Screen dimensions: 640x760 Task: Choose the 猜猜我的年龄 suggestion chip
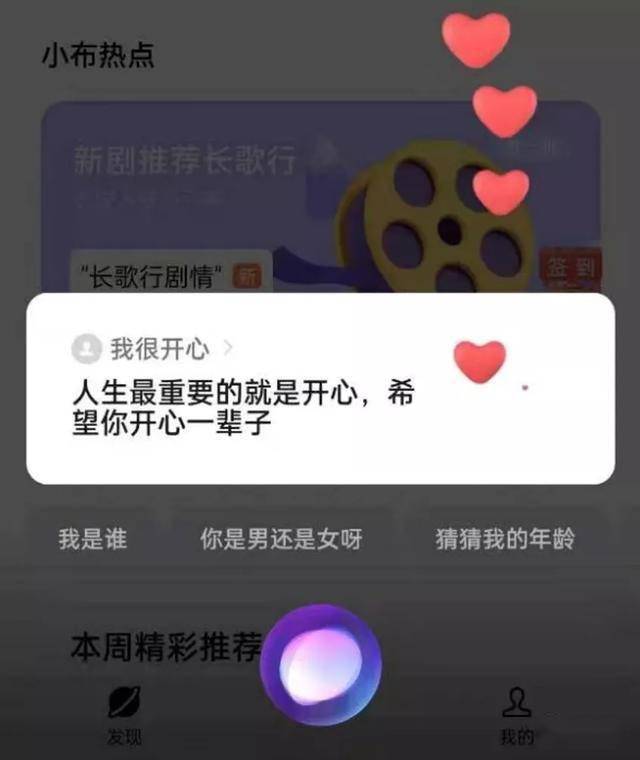pos(505,539)
